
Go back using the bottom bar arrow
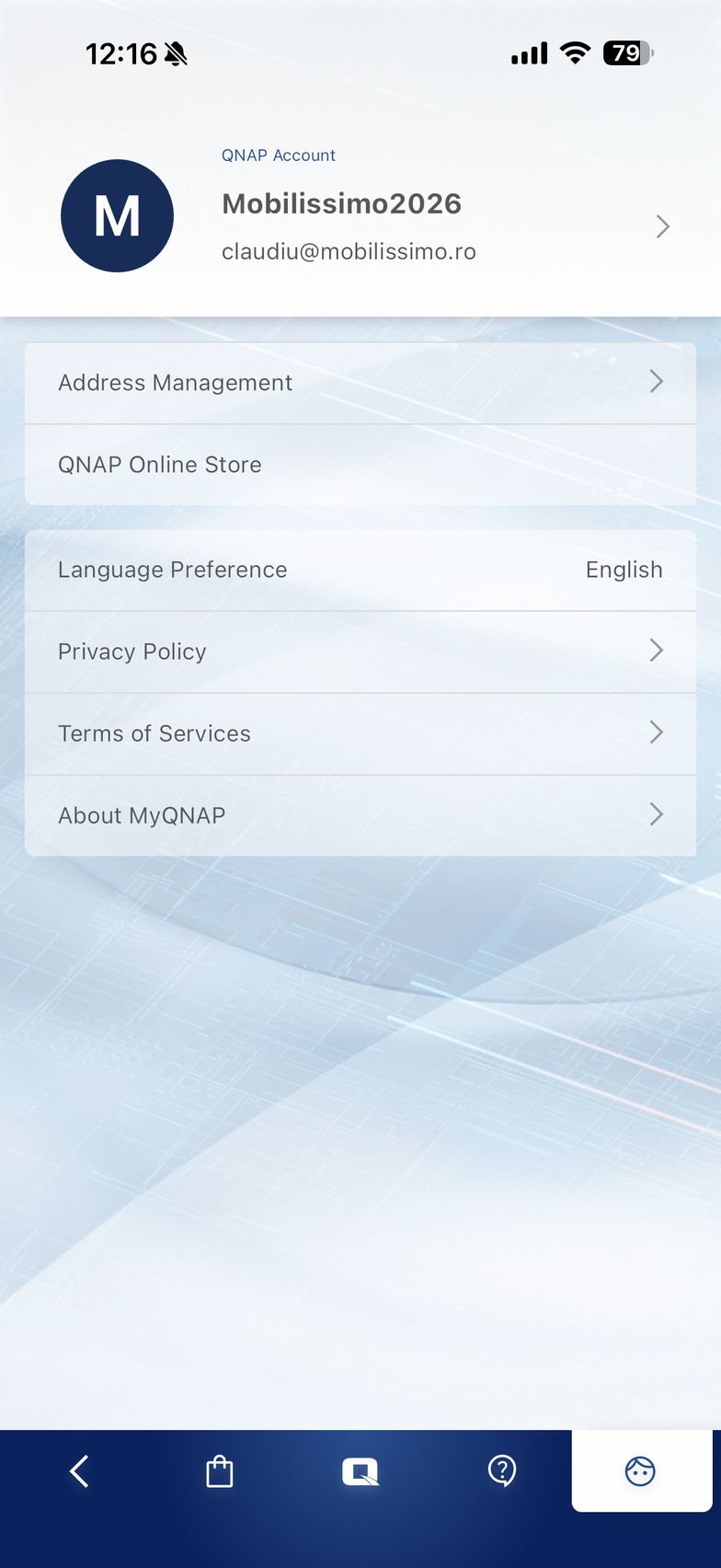80,1471
